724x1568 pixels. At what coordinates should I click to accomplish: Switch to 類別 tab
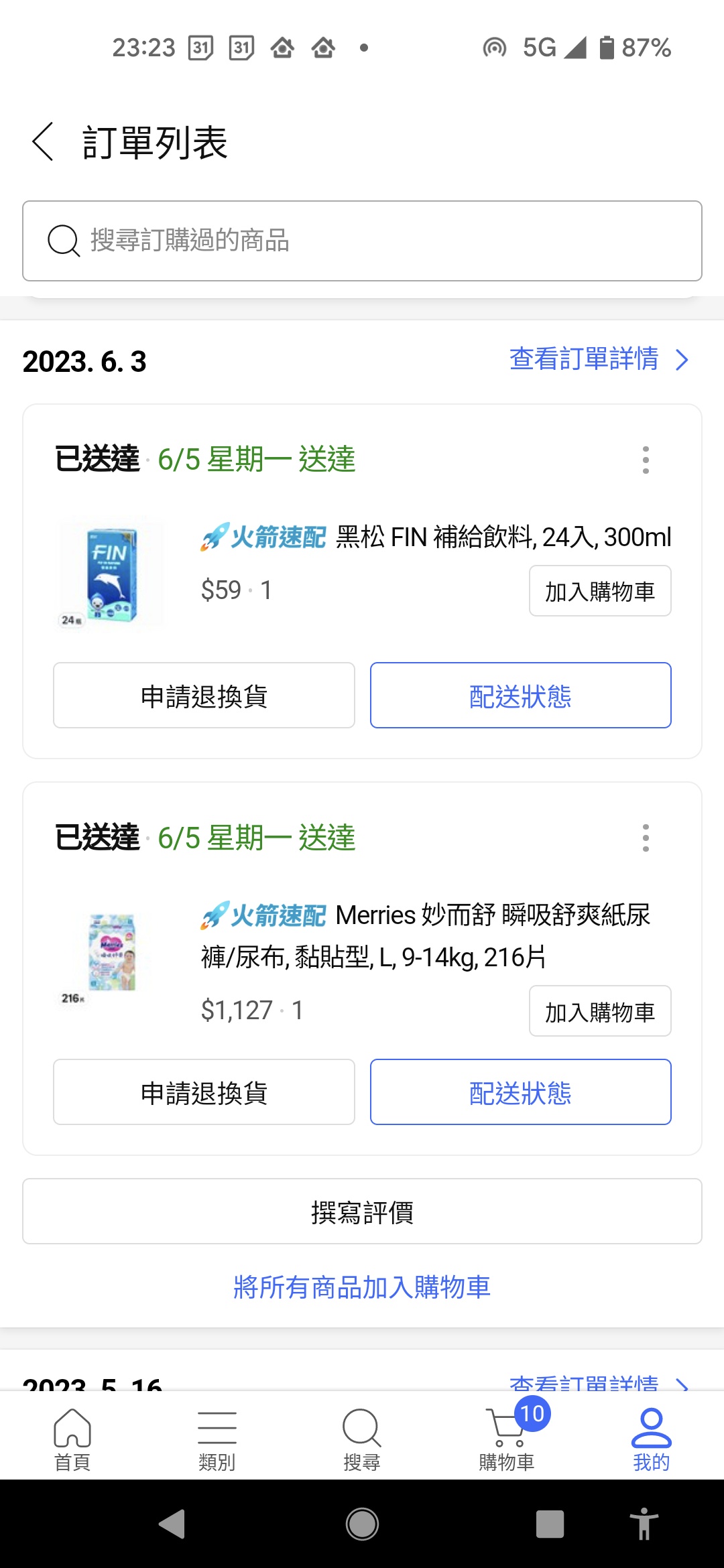click(217, 1438)
